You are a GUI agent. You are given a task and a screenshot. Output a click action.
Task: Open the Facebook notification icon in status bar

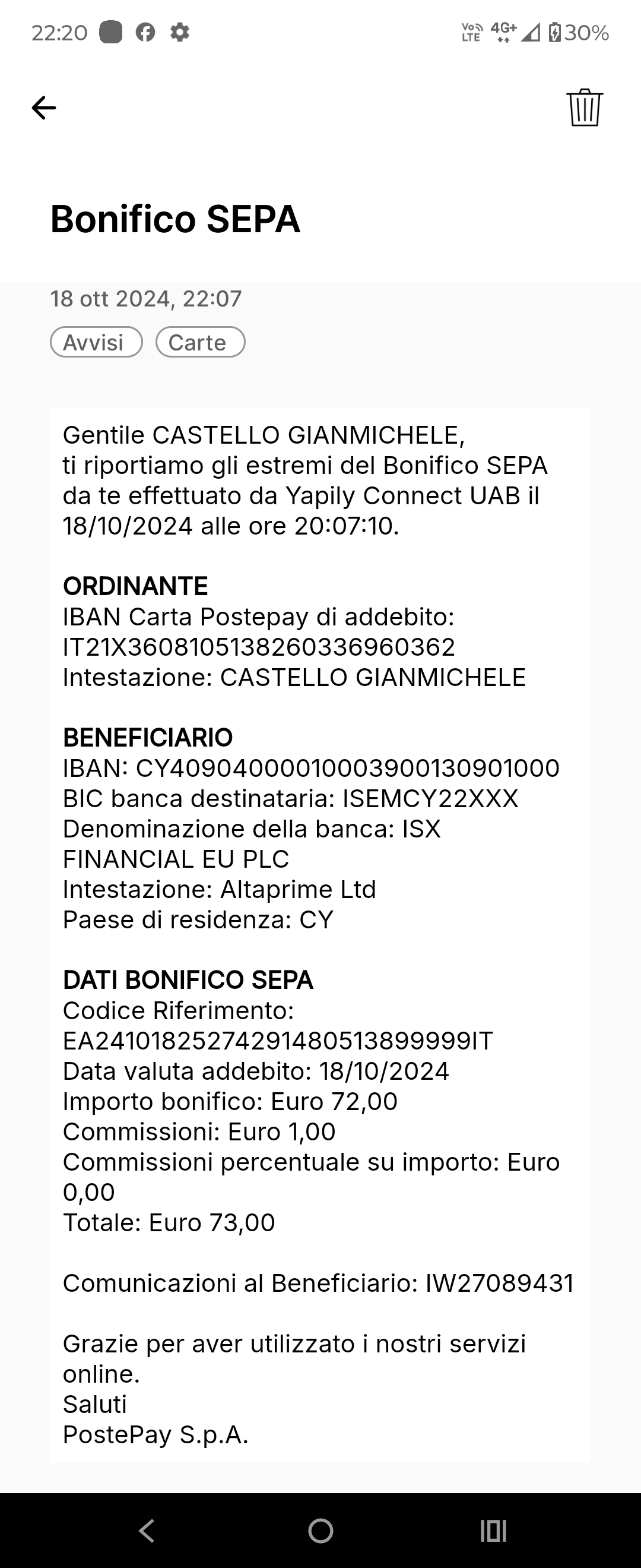[144, 33]
